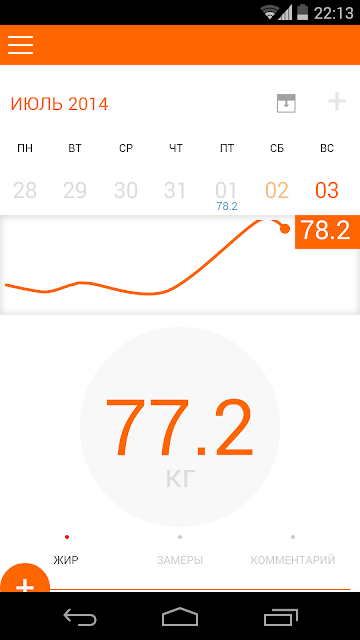Add an entry with the grey plus
360x640 pixels.
(337, 102)
